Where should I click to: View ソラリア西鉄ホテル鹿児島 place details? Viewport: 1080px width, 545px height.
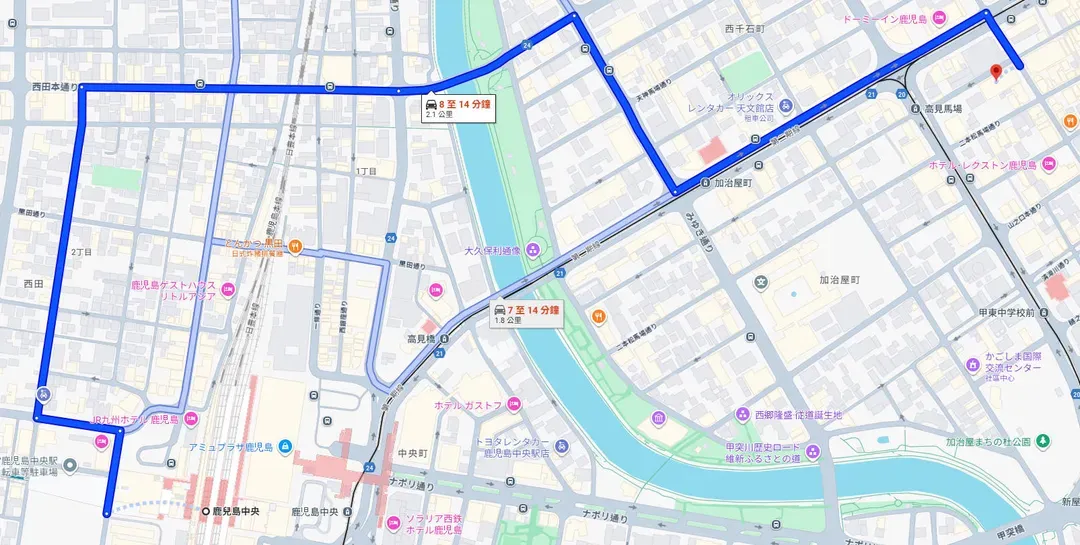[391, 523]
